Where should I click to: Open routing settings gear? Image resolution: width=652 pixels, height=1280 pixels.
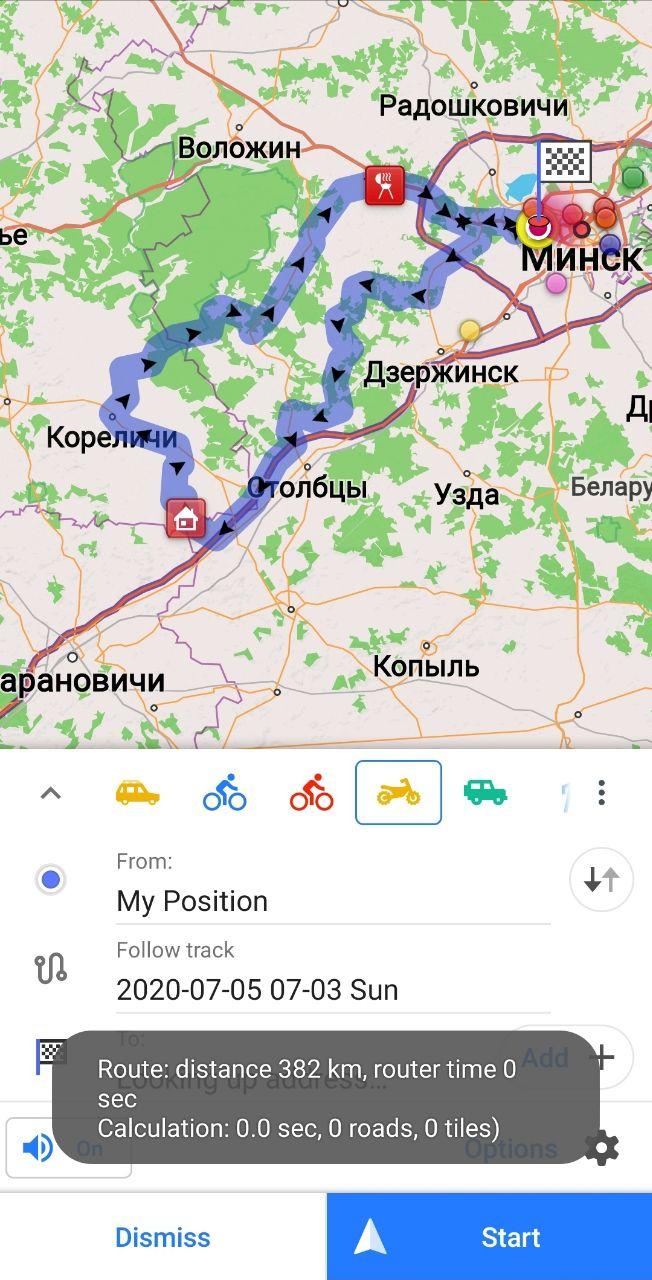[601, 1148]
